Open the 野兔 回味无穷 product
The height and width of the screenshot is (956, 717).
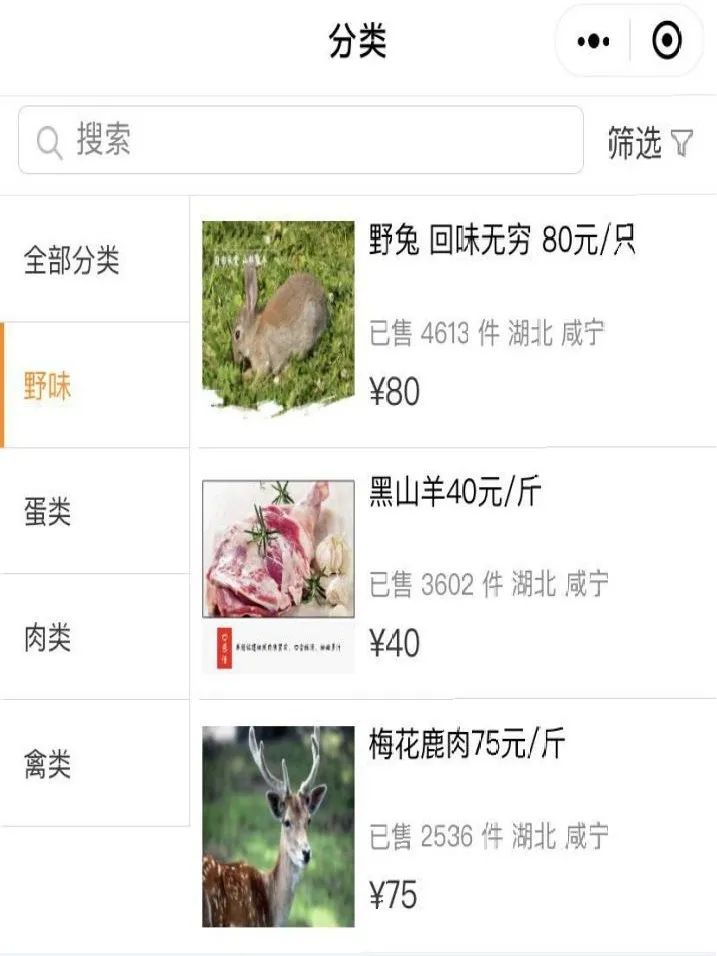point(502,242)
